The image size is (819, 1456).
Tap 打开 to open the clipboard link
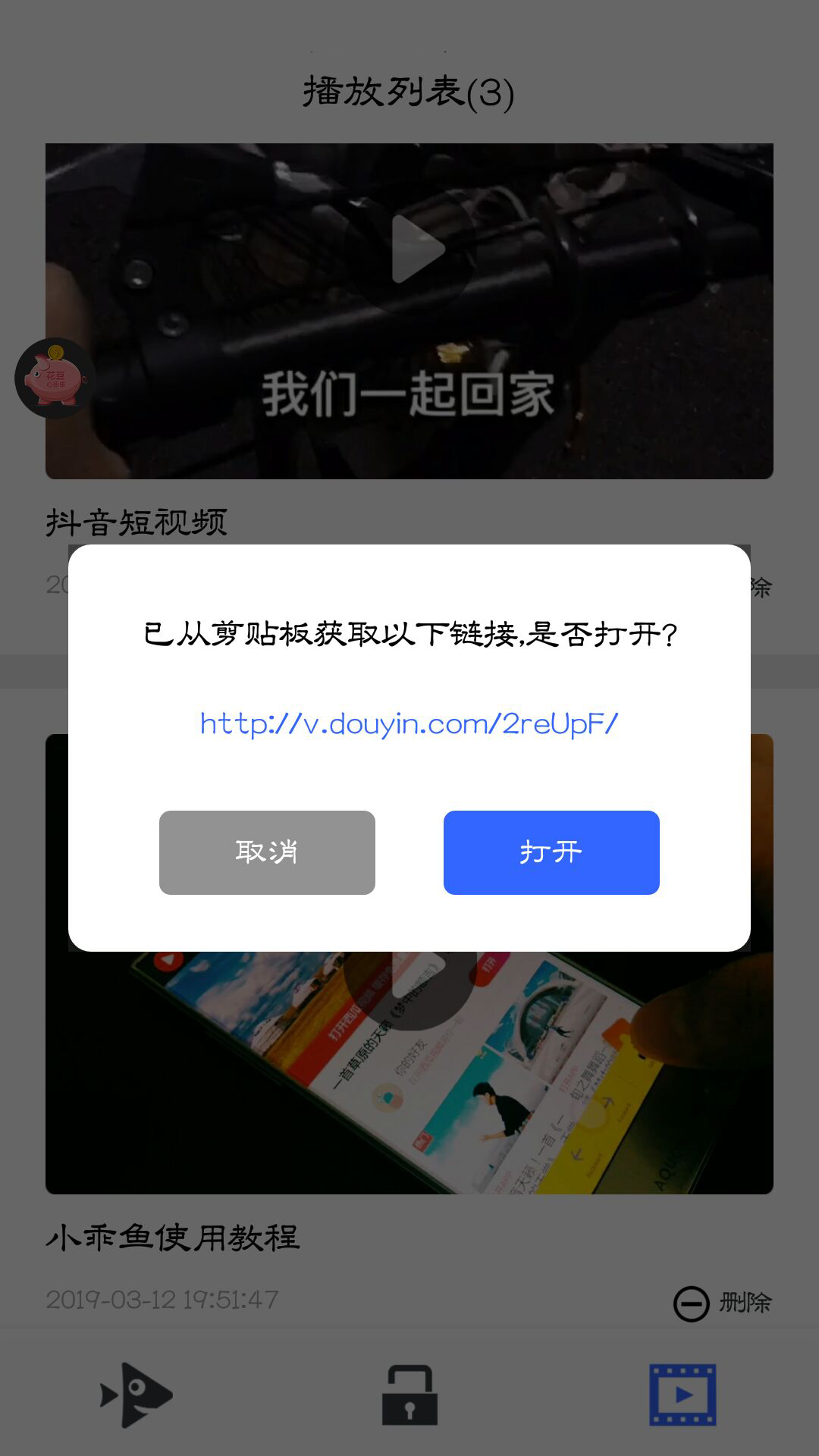(x=551, y=852)
